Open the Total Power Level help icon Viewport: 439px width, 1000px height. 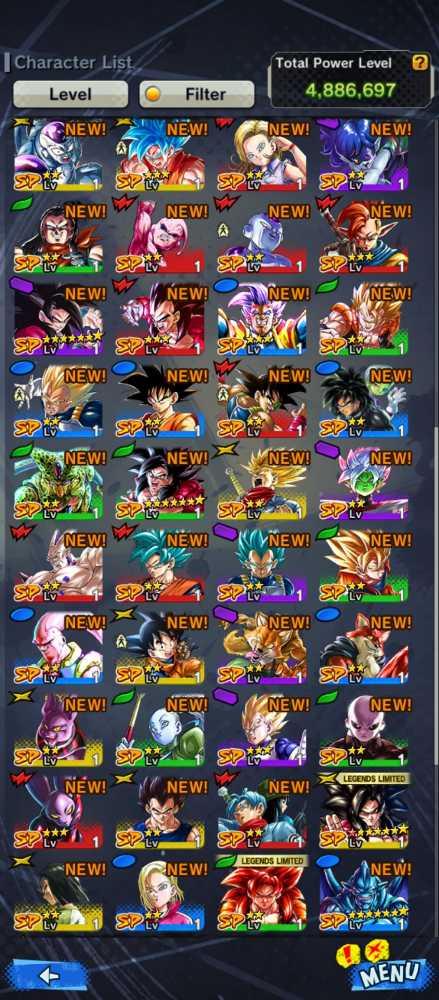(x=419, y=62)
